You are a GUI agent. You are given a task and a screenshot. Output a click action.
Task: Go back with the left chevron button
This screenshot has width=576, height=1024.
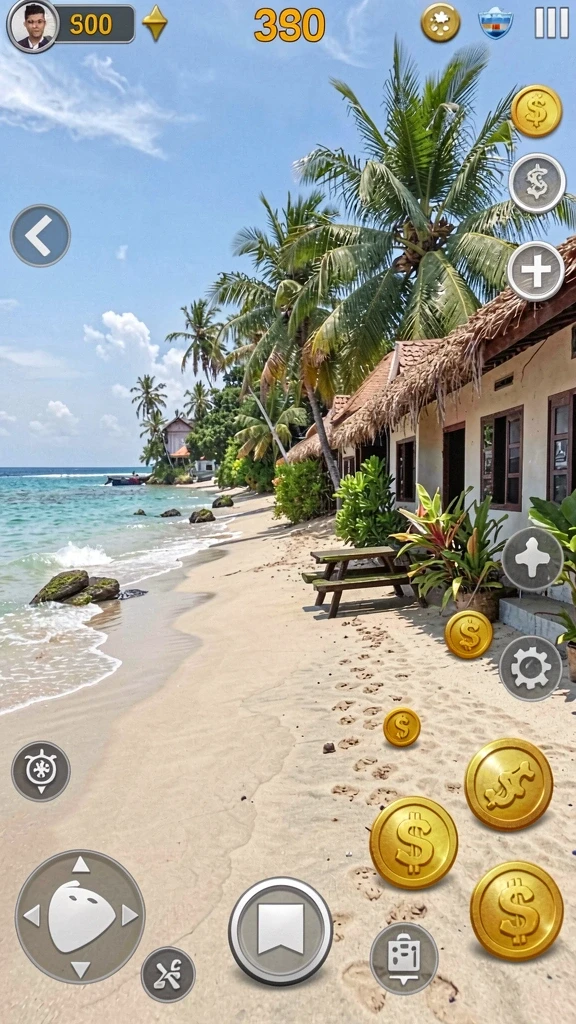coord(40,235)
